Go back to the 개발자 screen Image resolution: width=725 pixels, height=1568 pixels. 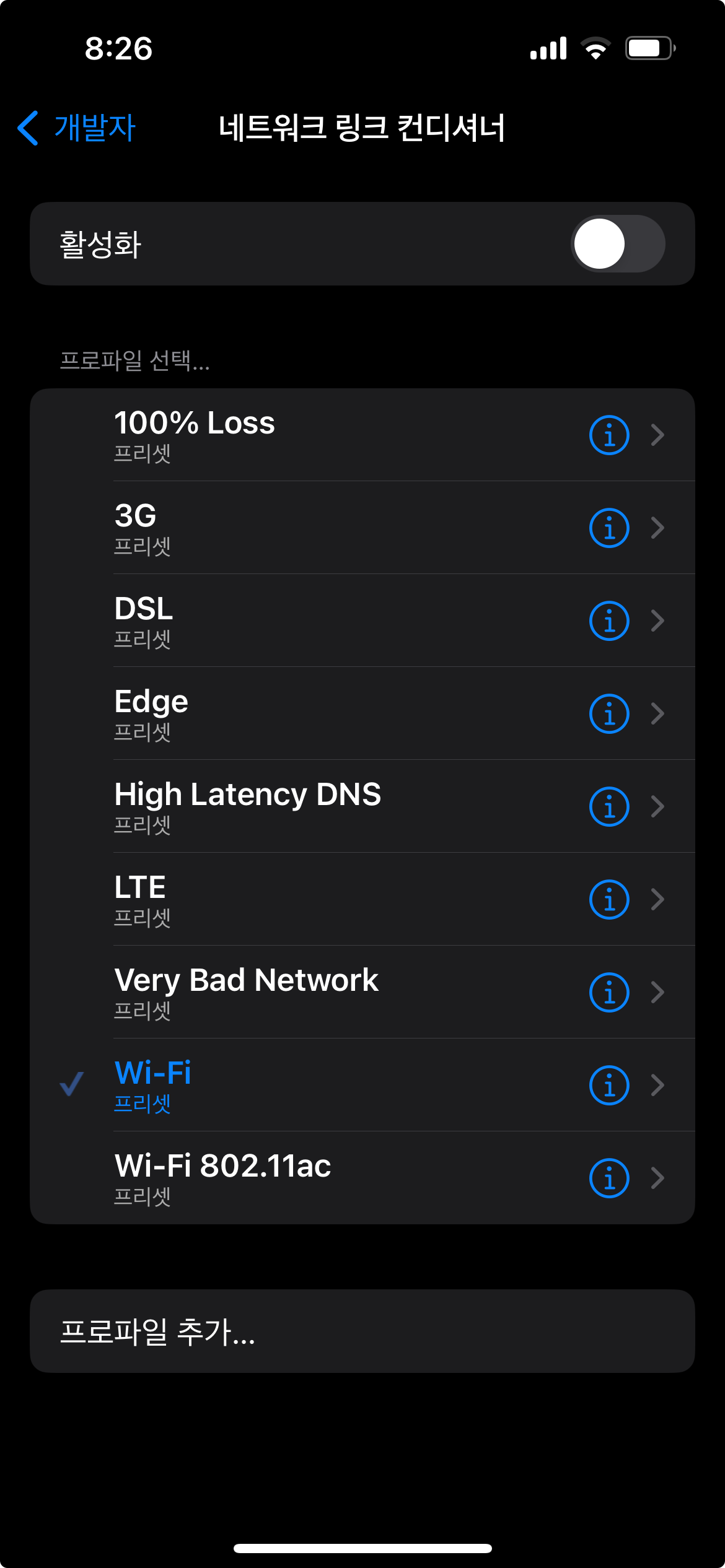pos(77,128)
